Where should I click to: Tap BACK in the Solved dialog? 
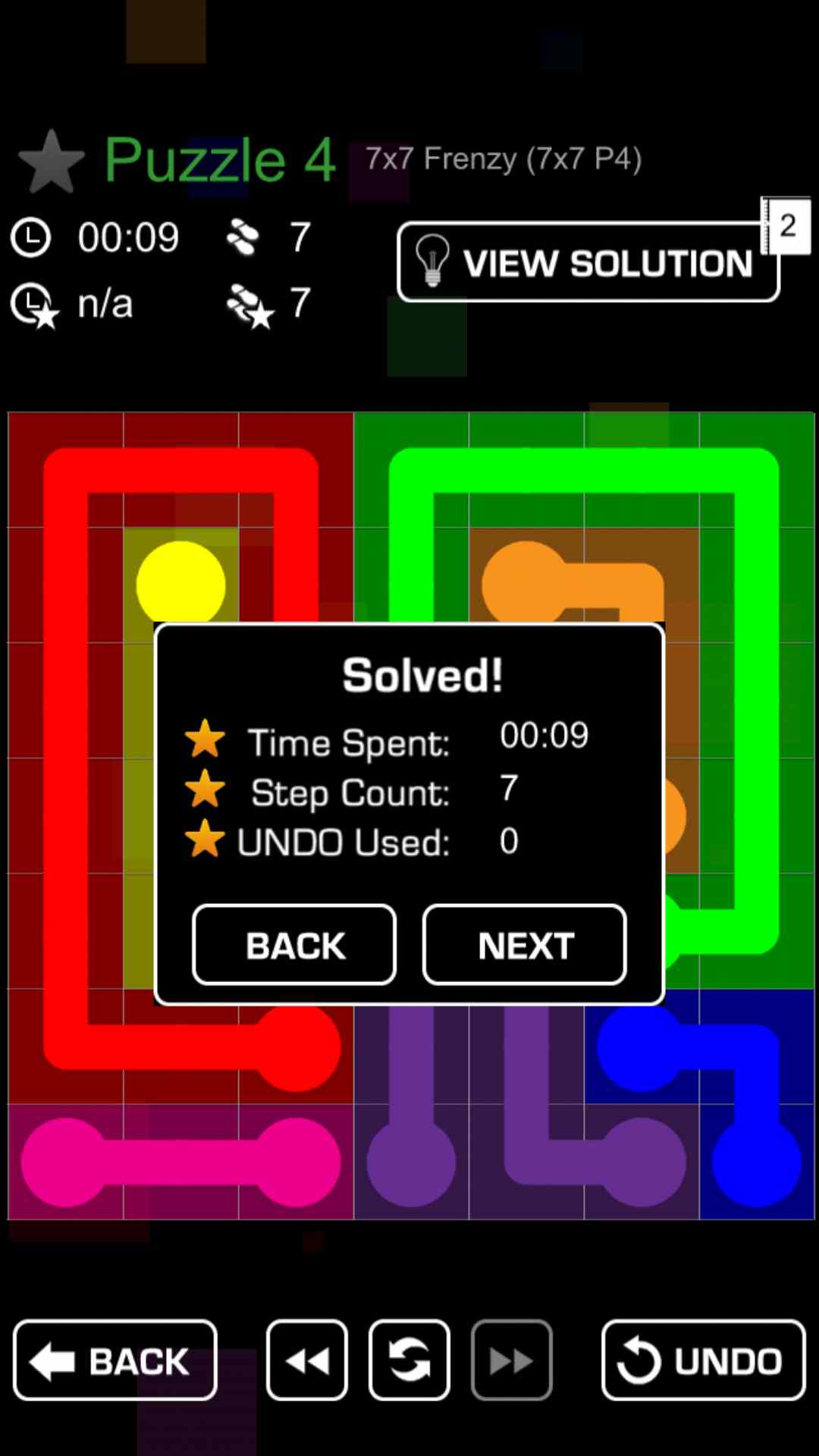tap(294, 945)
